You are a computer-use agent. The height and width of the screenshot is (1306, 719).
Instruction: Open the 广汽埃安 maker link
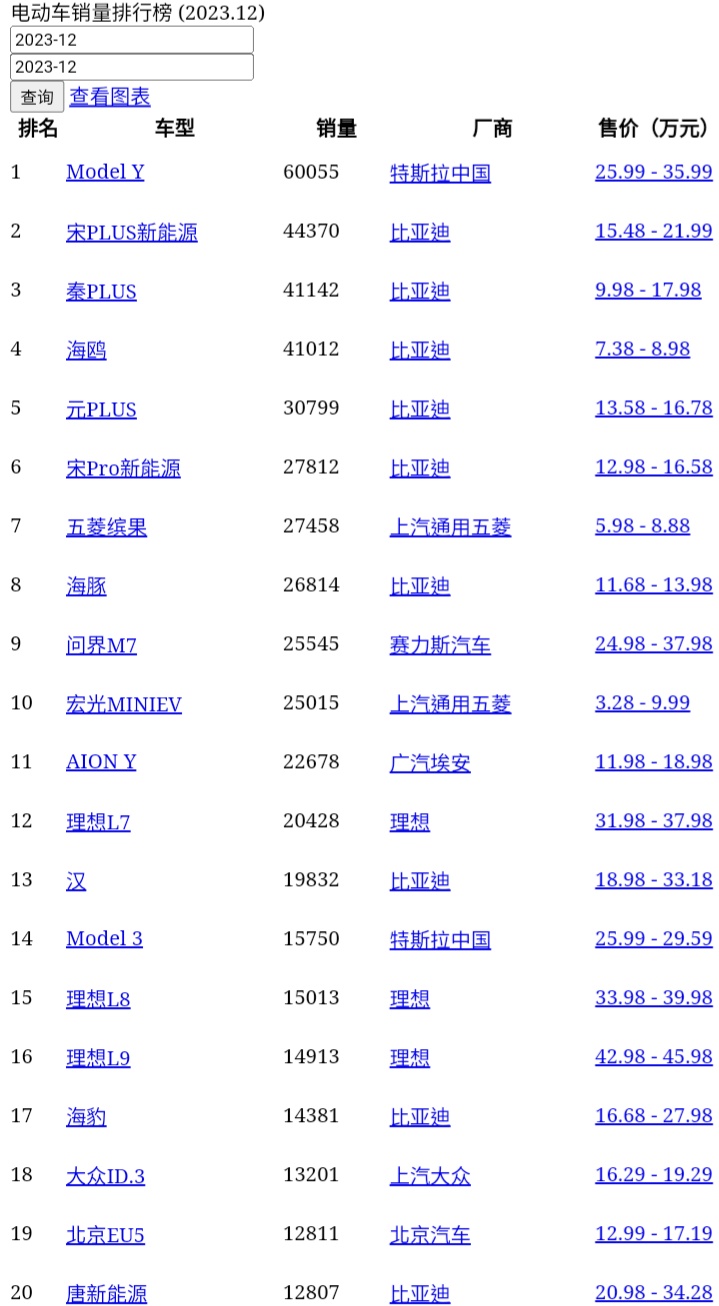[430, 763]
